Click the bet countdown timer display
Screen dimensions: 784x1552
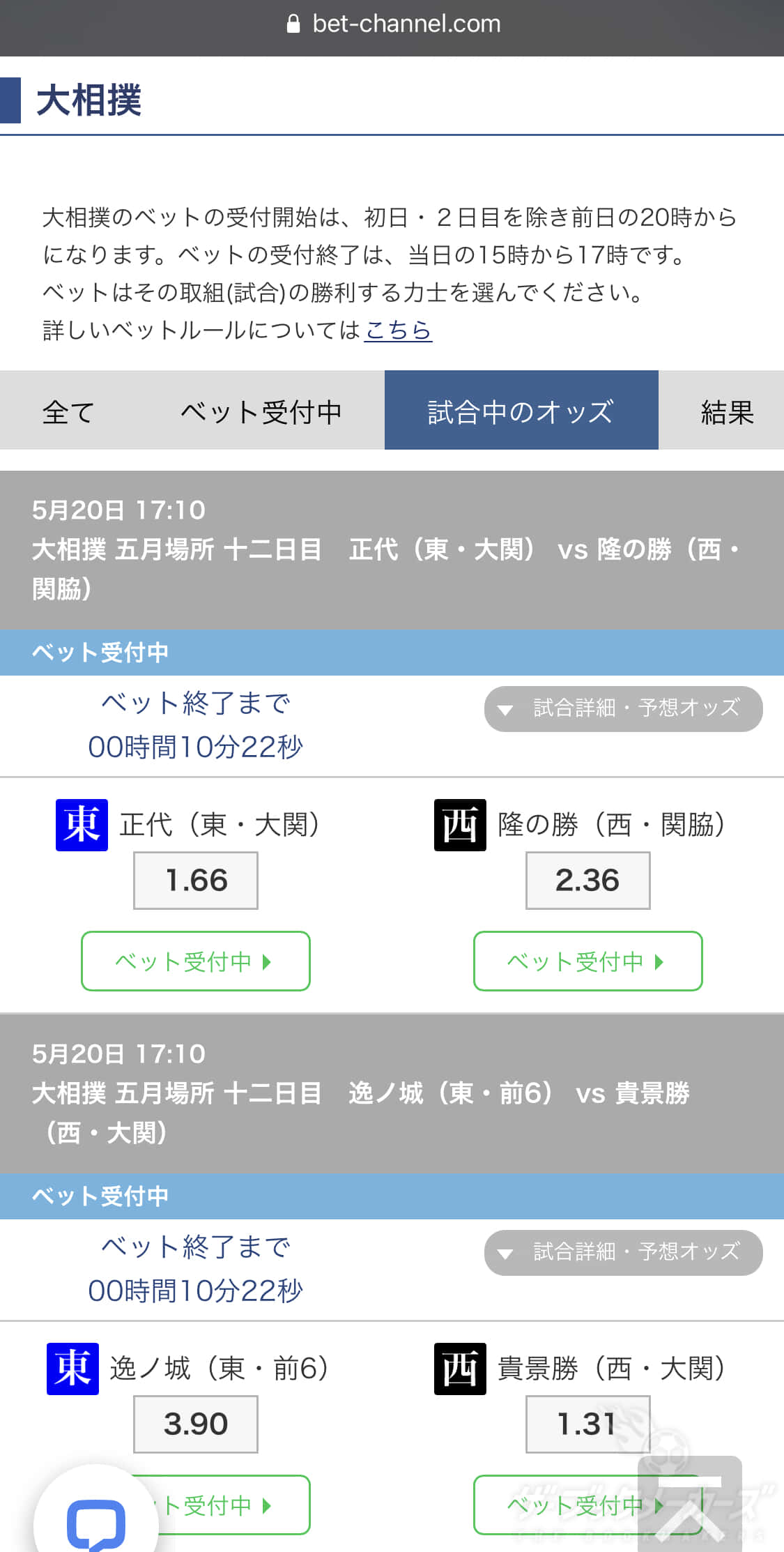(x=196, y=748)
